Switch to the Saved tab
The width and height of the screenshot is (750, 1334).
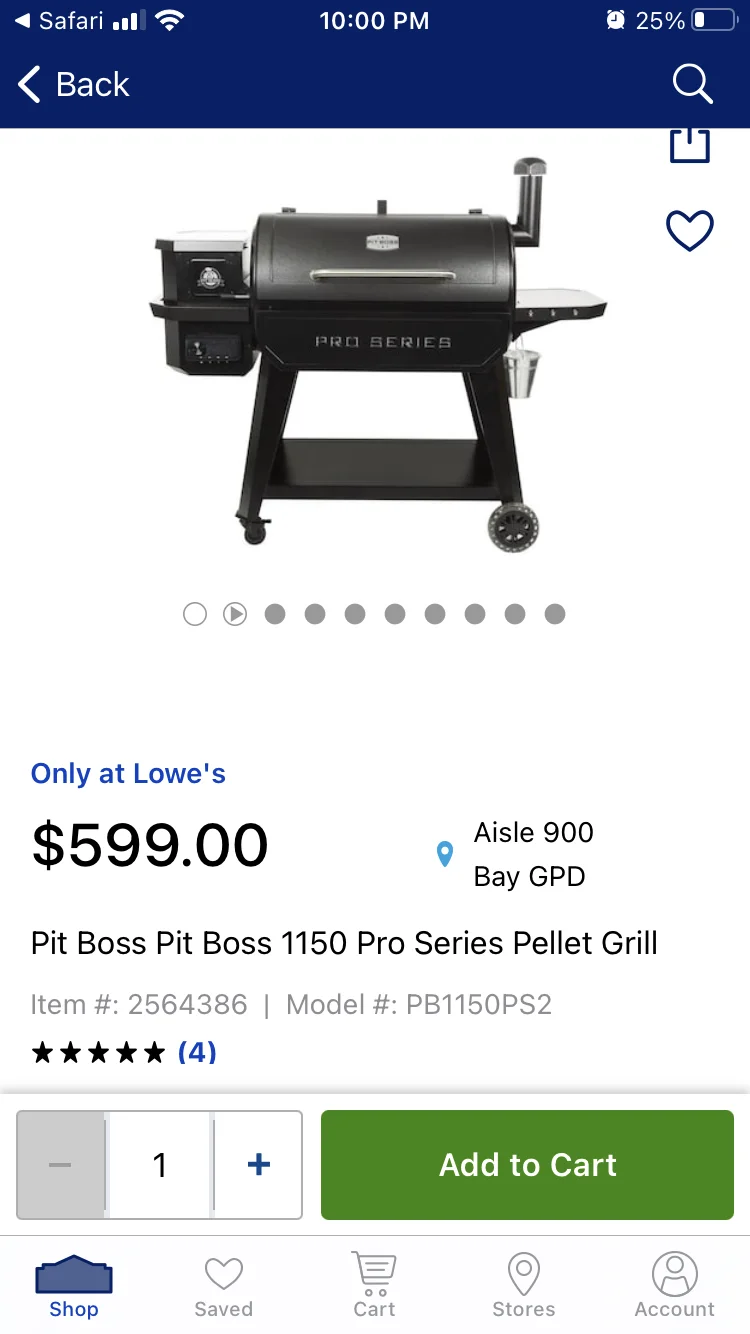[223, 1287]
